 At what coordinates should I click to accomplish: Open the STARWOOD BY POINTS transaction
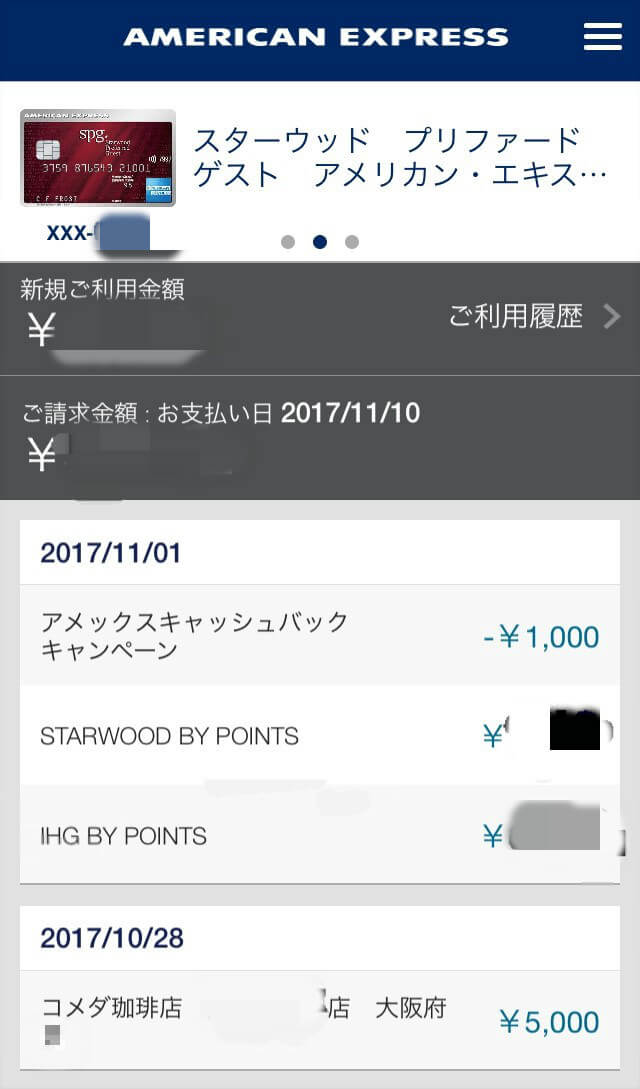[319, 736]
